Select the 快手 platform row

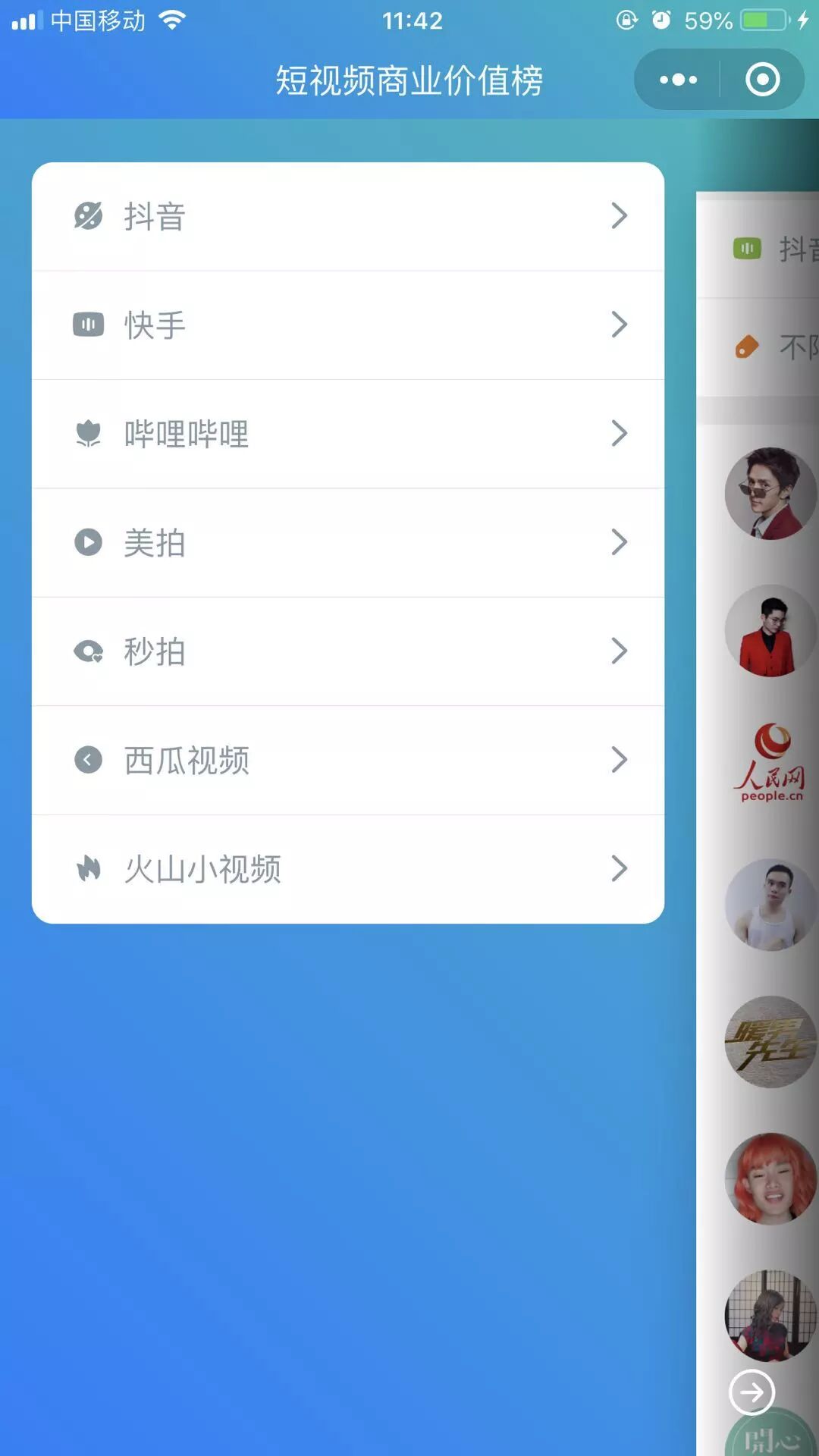tap(348, 325)
